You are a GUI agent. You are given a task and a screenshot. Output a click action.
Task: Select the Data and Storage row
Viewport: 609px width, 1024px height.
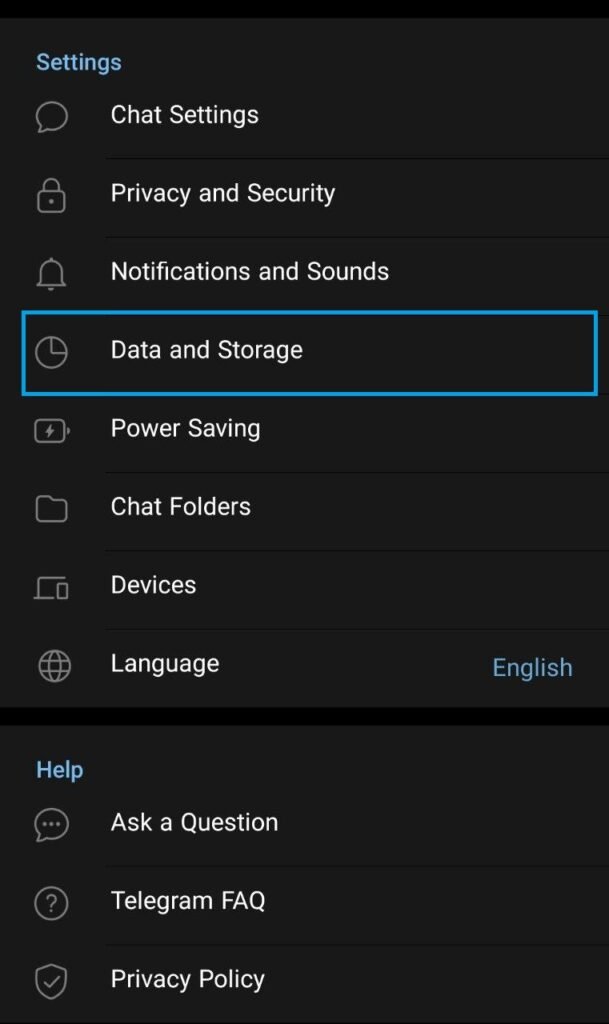coord(207,350)
